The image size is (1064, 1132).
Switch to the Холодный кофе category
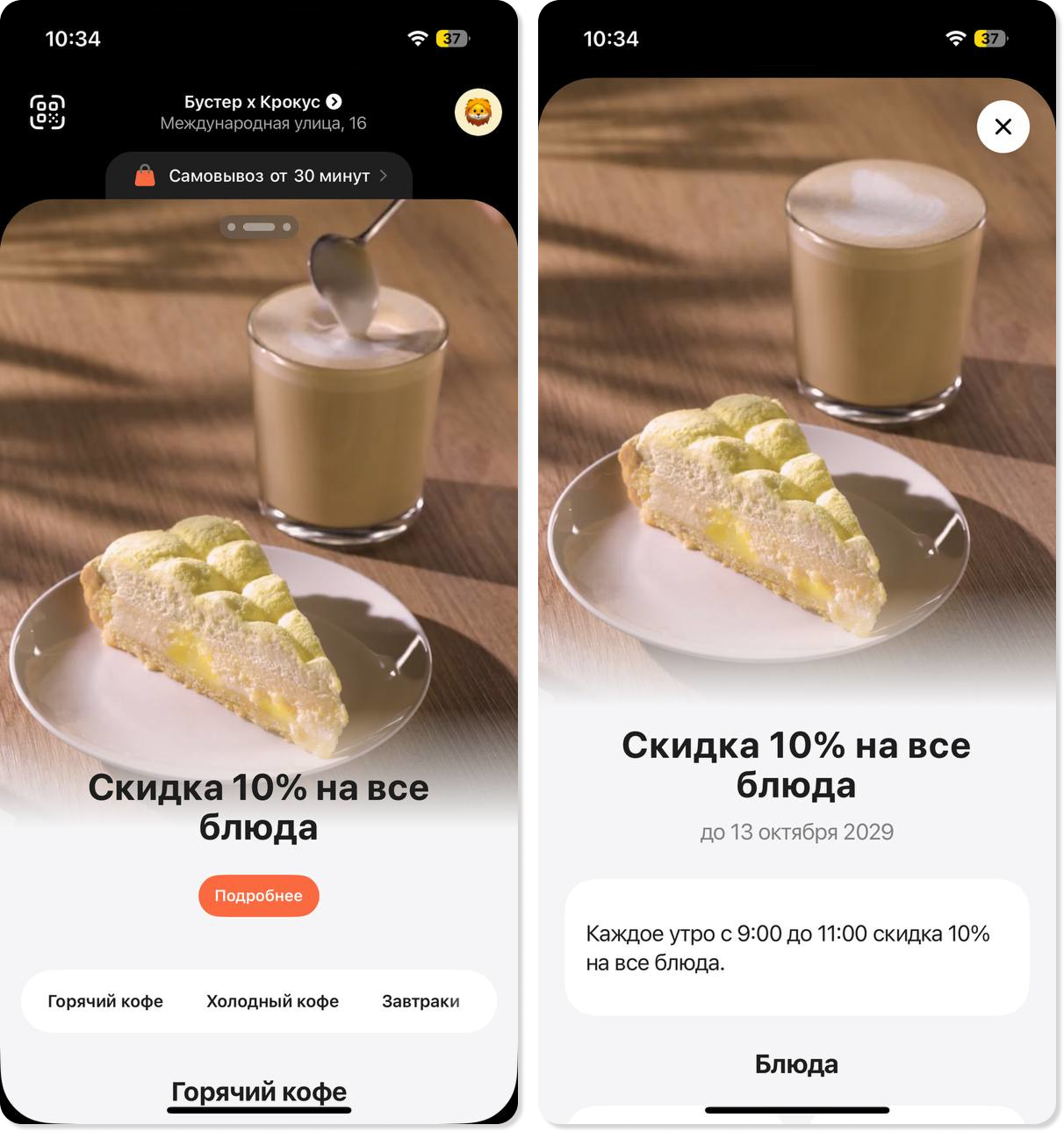272,1001
